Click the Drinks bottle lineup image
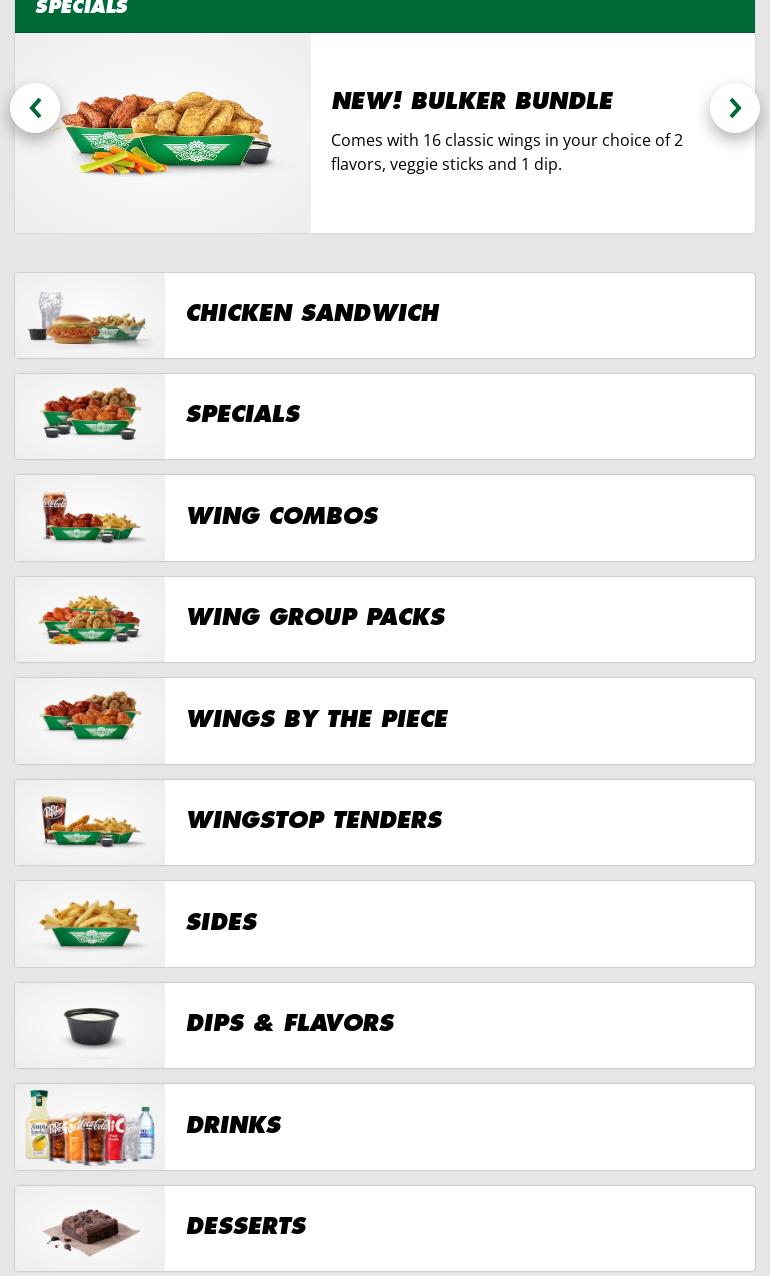This screenshot has width=770, height=1276. point(90,1126)
